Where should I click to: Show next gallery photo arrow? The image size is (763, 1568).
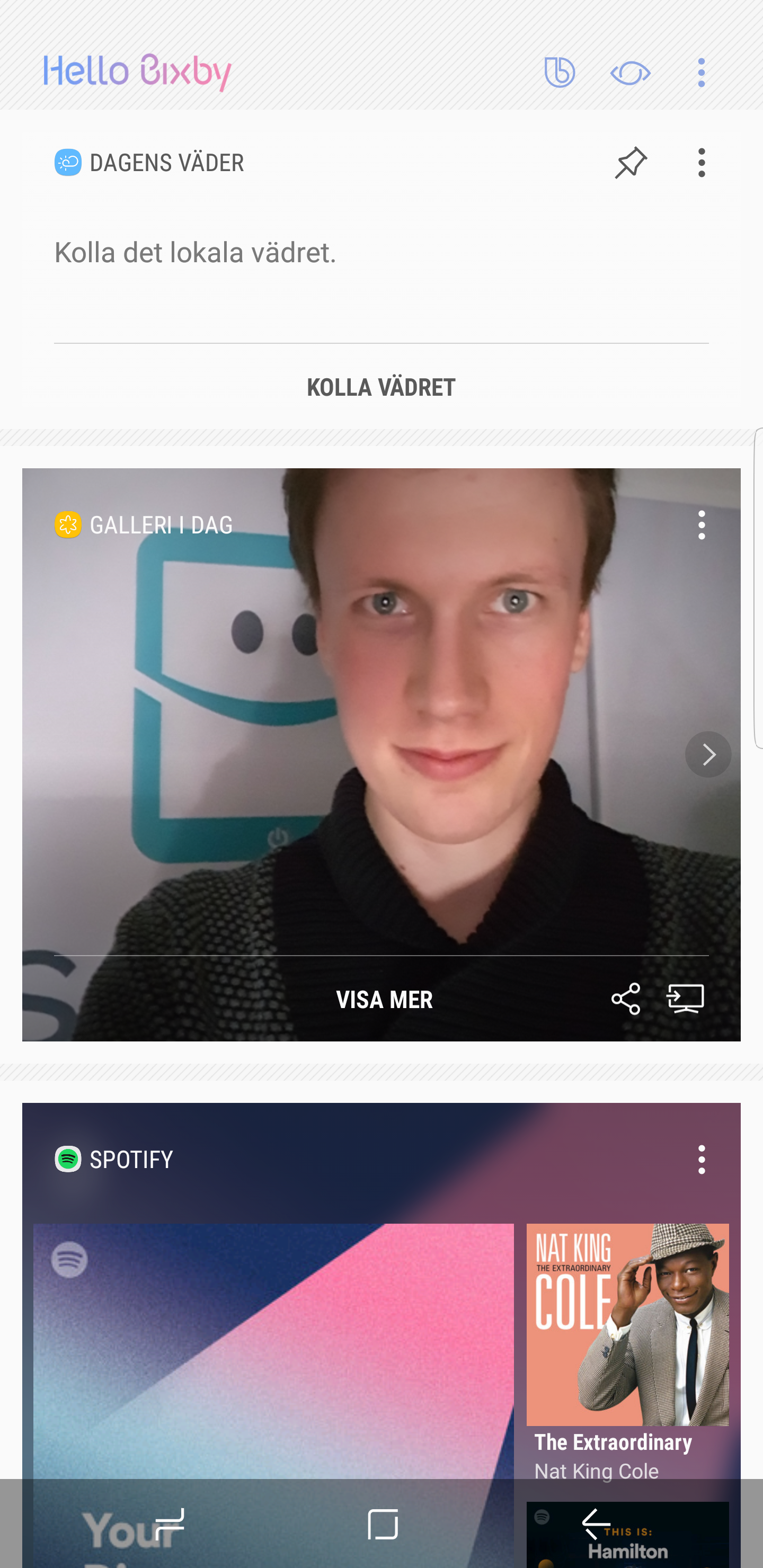707,755
